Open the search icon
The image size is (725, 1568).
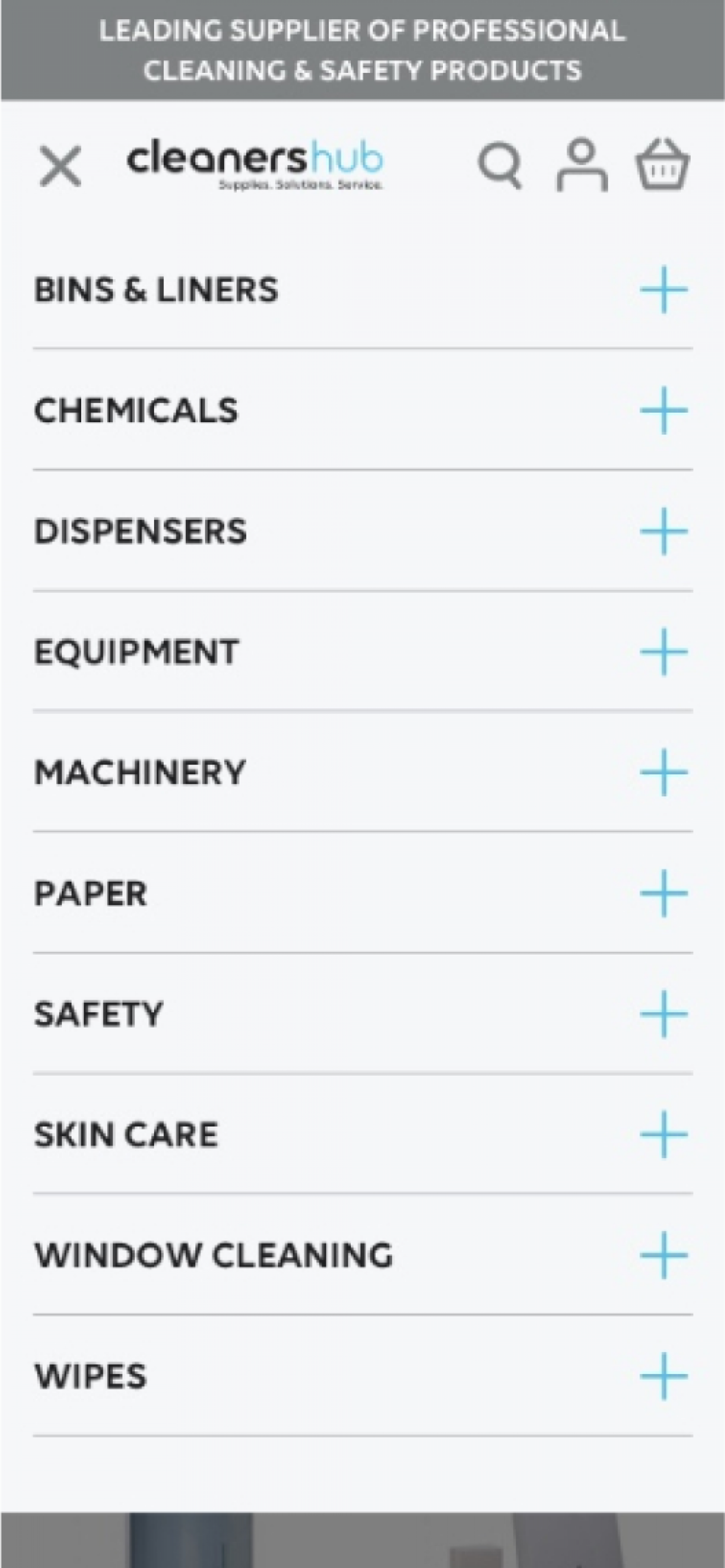pyautogui.click(x=499, y=166)
